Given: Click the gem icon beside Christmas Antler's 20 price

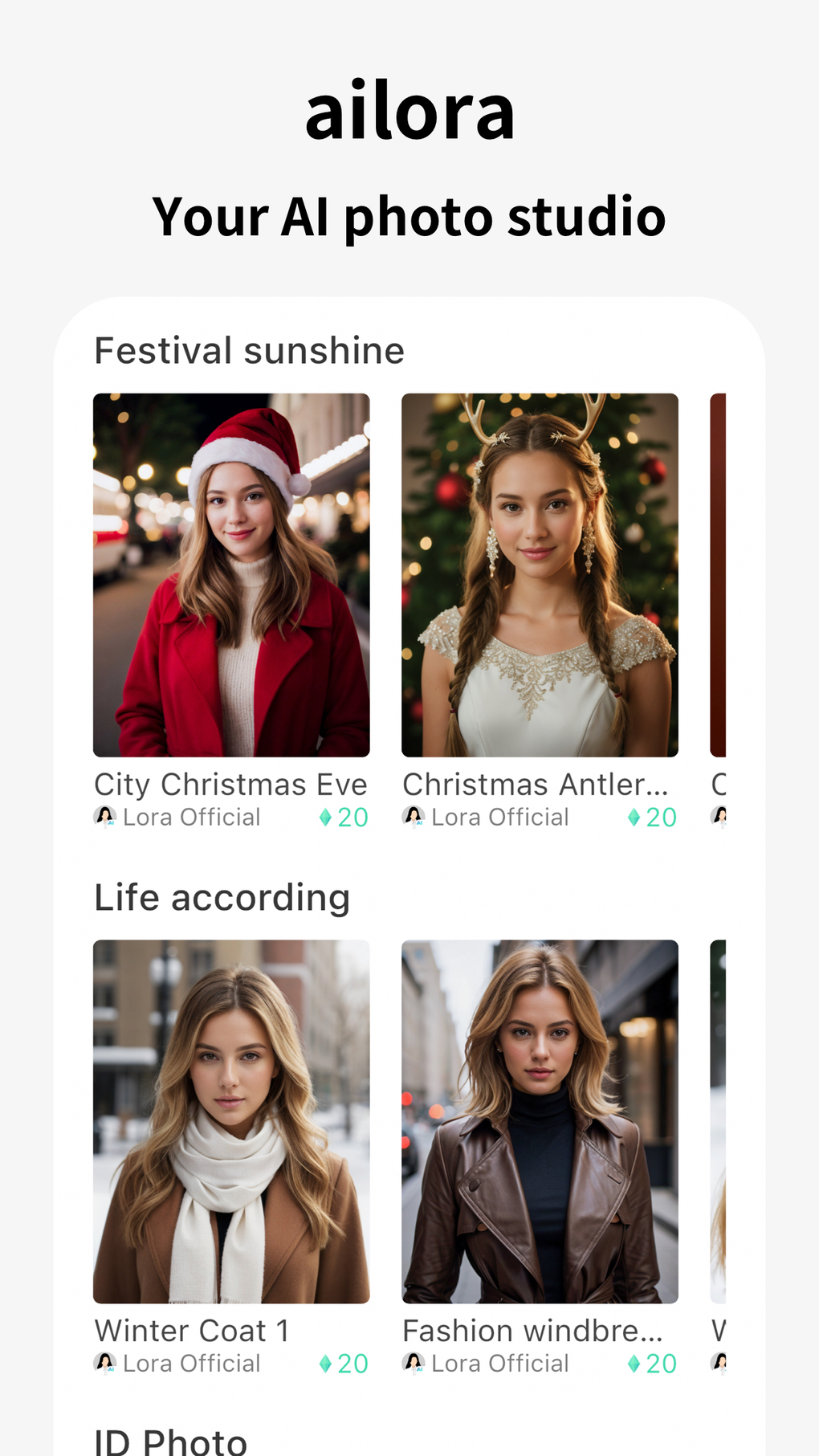Looking at the screenshot, I should 634,817.
